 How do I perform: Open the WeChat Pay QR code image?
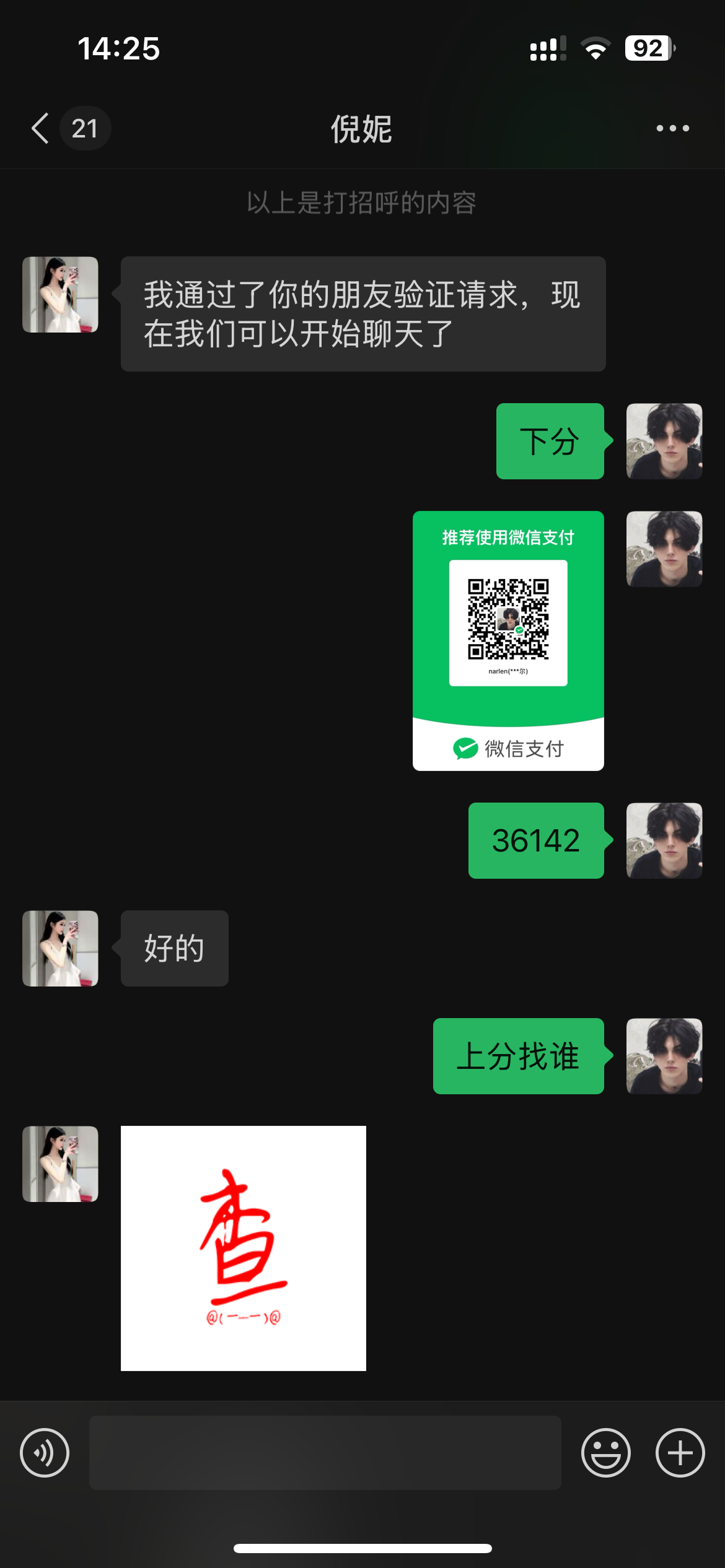(x=508, y=640)
